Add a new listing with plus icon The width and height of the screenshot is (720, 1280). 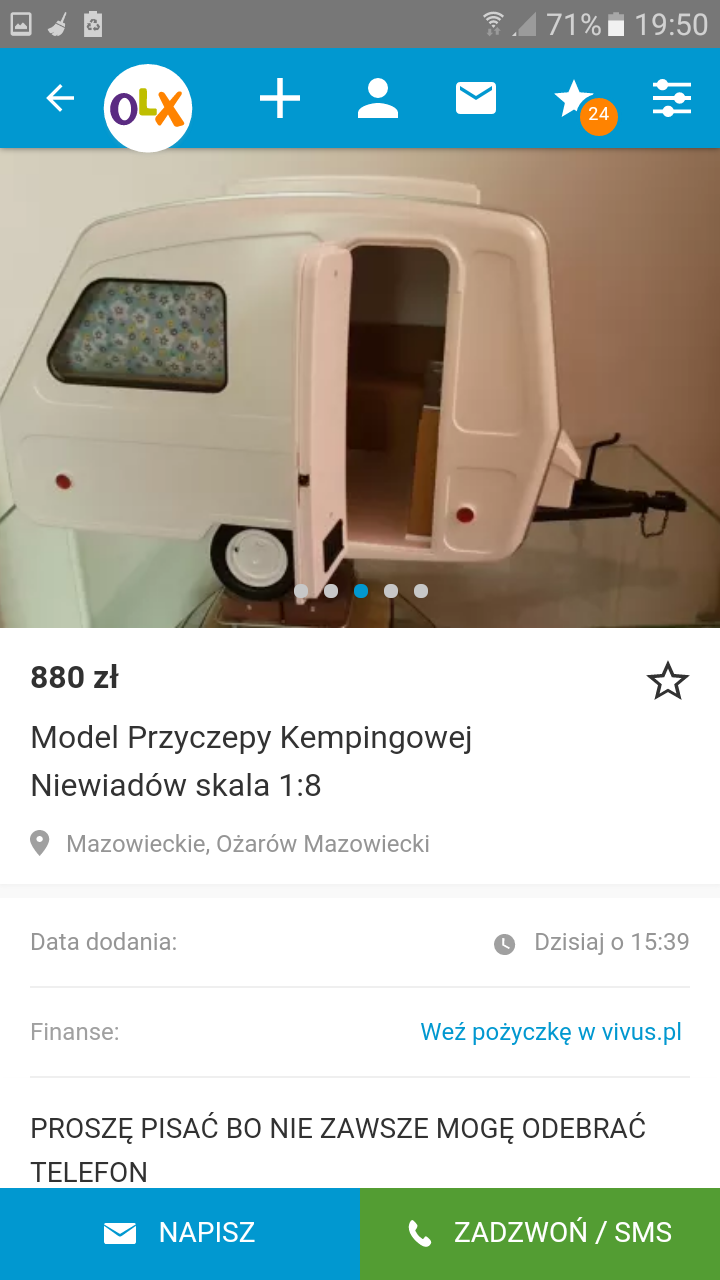(280, 99)
